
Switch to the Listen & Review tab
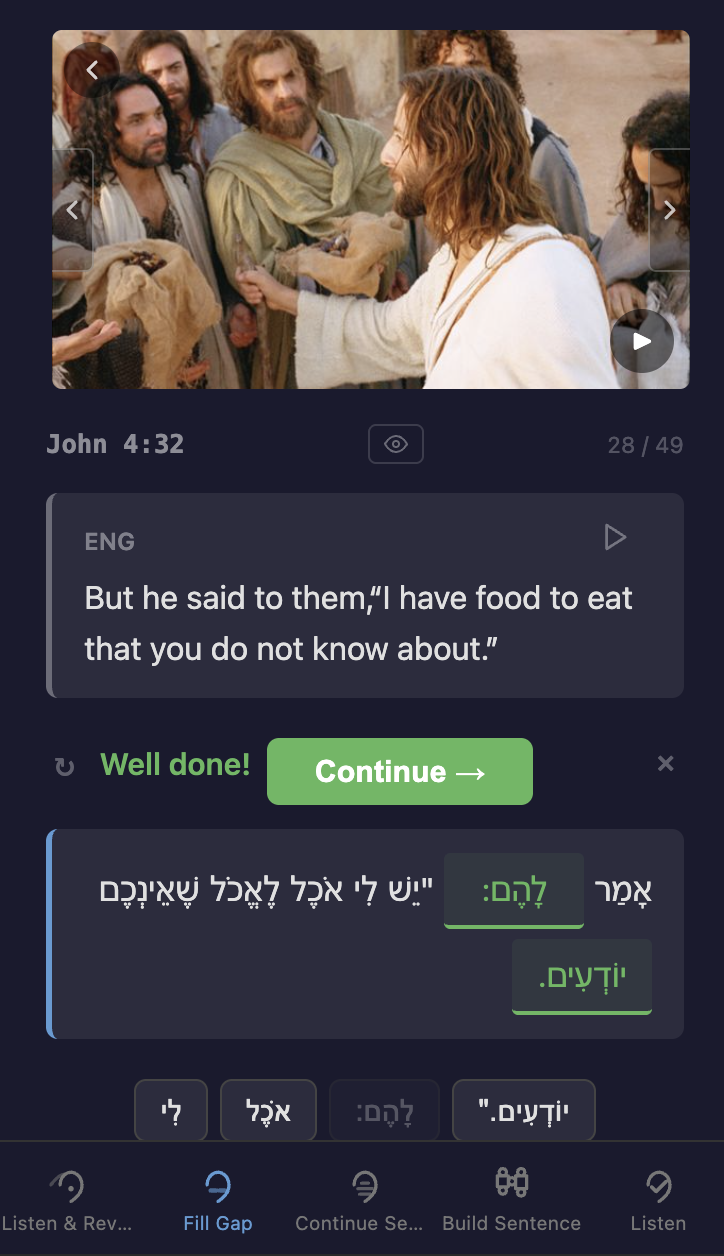66,1201
